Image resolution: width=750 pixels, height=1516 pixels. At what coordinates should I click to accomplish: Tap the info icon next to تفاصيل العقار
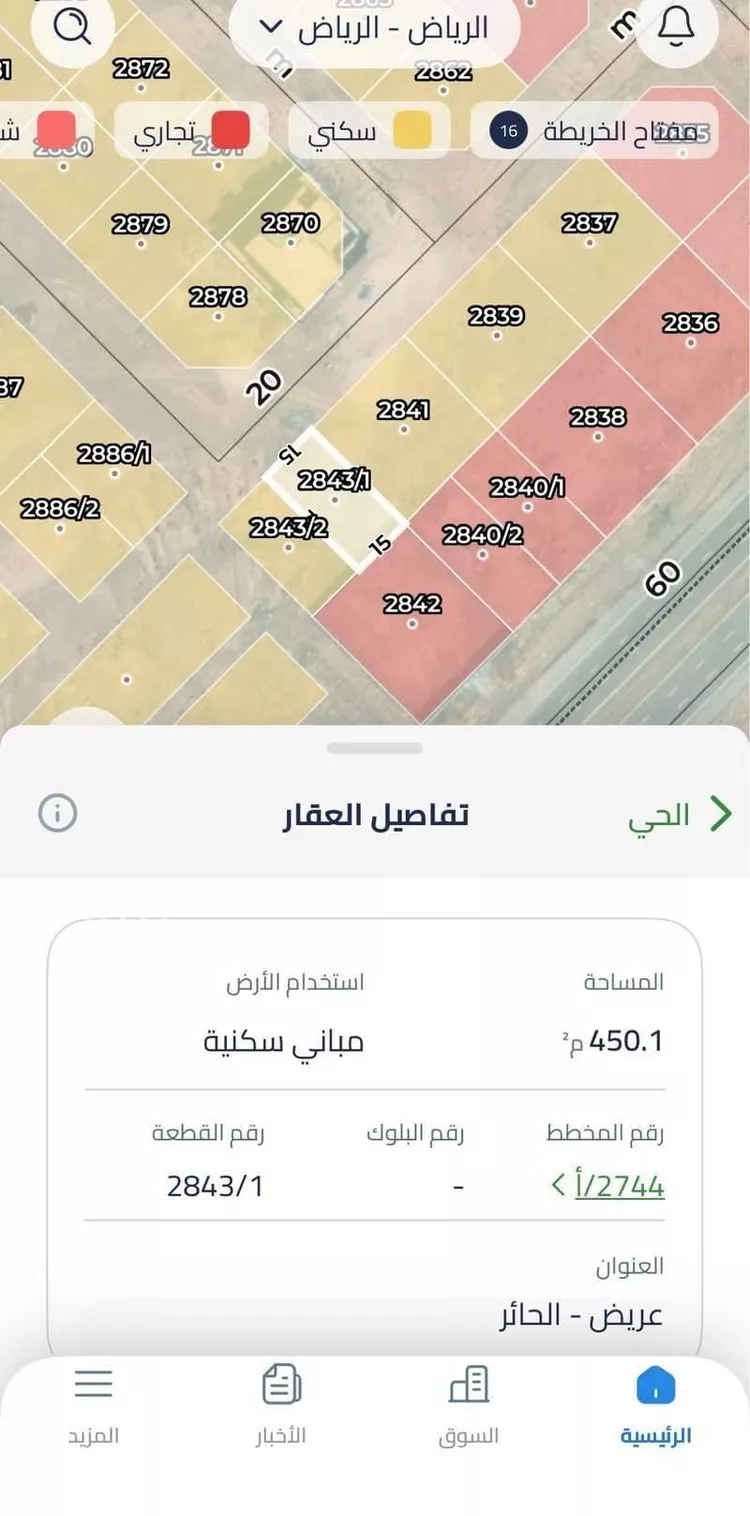[58, 813]
